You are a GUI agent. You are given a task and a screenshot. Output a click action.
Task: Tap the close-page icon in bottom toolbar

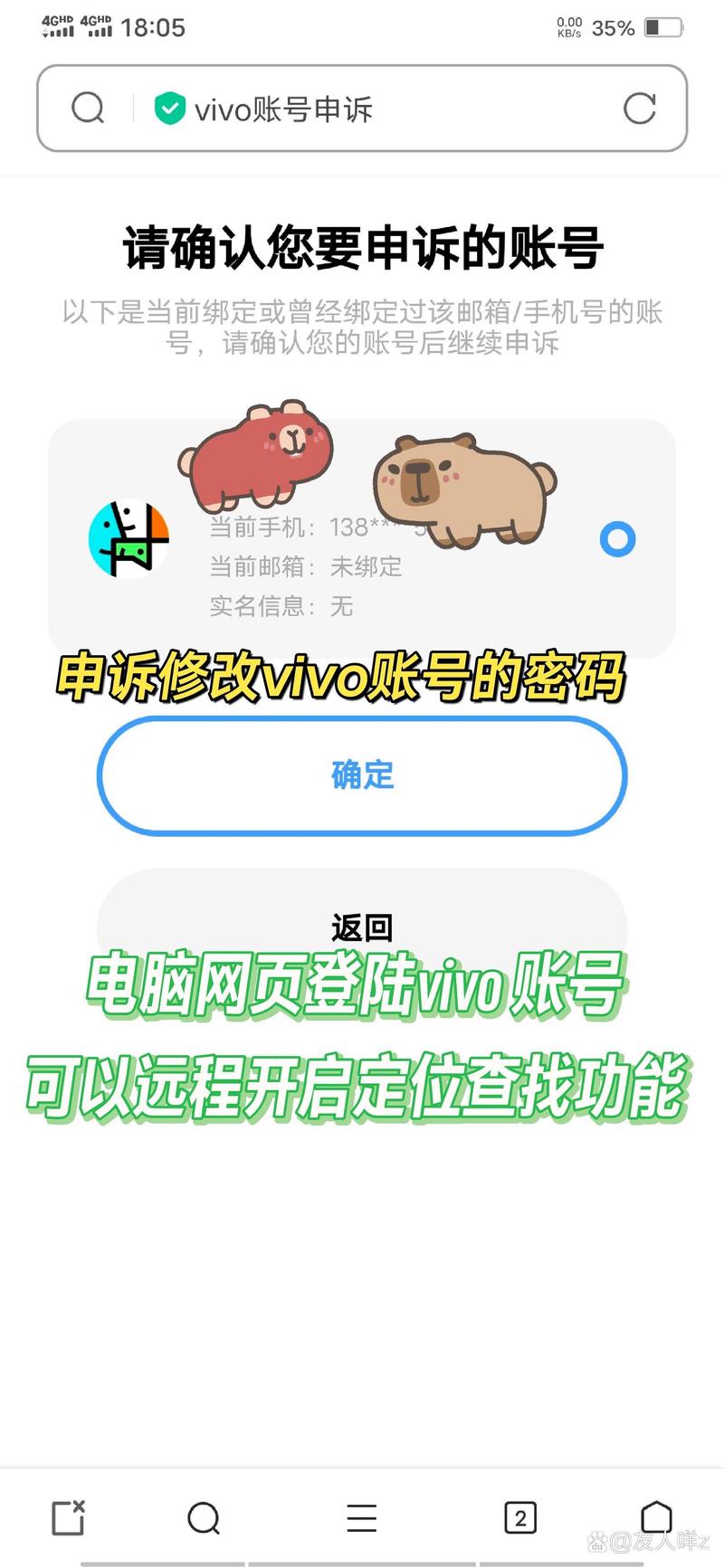tap(68, 1517)
